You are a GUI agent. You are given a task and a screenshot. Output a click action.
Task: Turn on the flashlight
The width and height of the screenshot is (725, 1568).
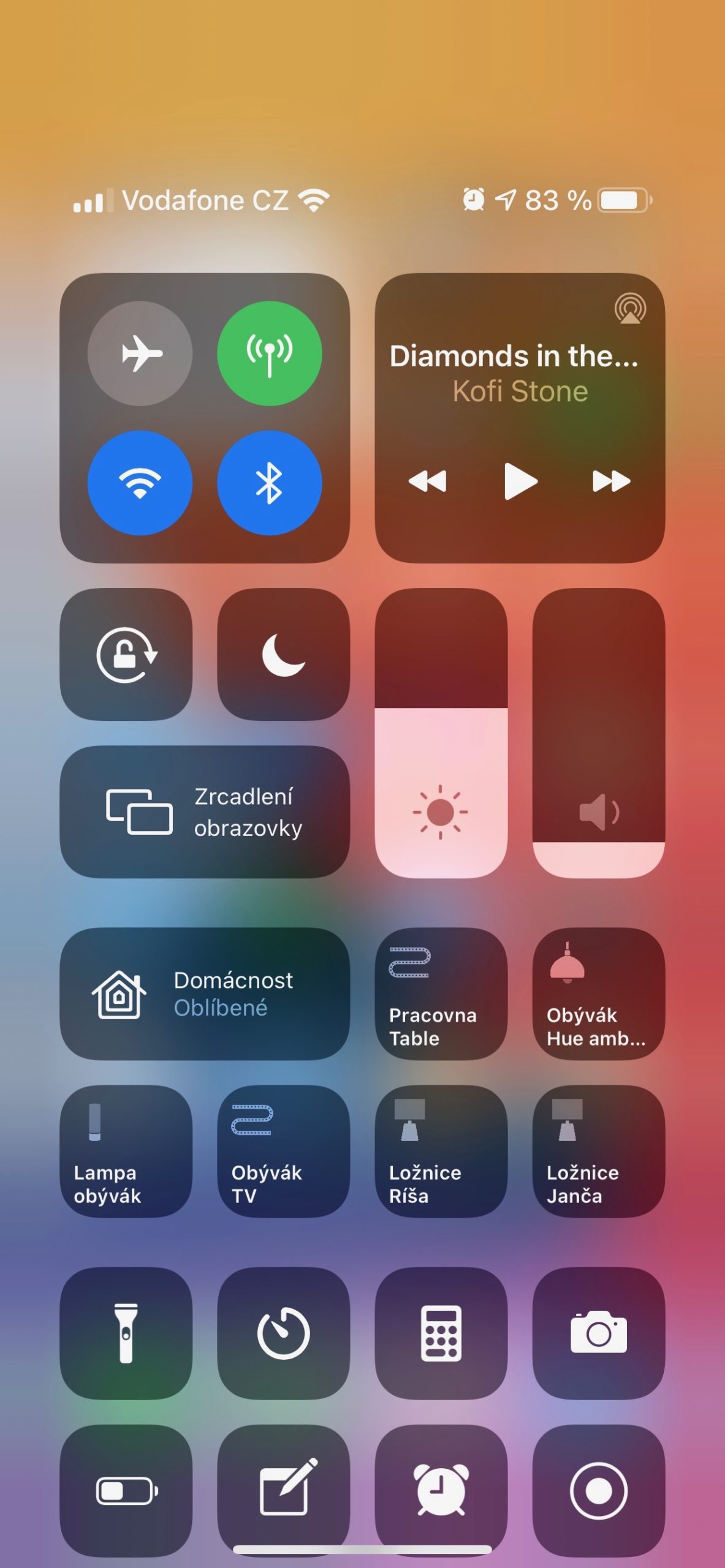[126, 1333]
